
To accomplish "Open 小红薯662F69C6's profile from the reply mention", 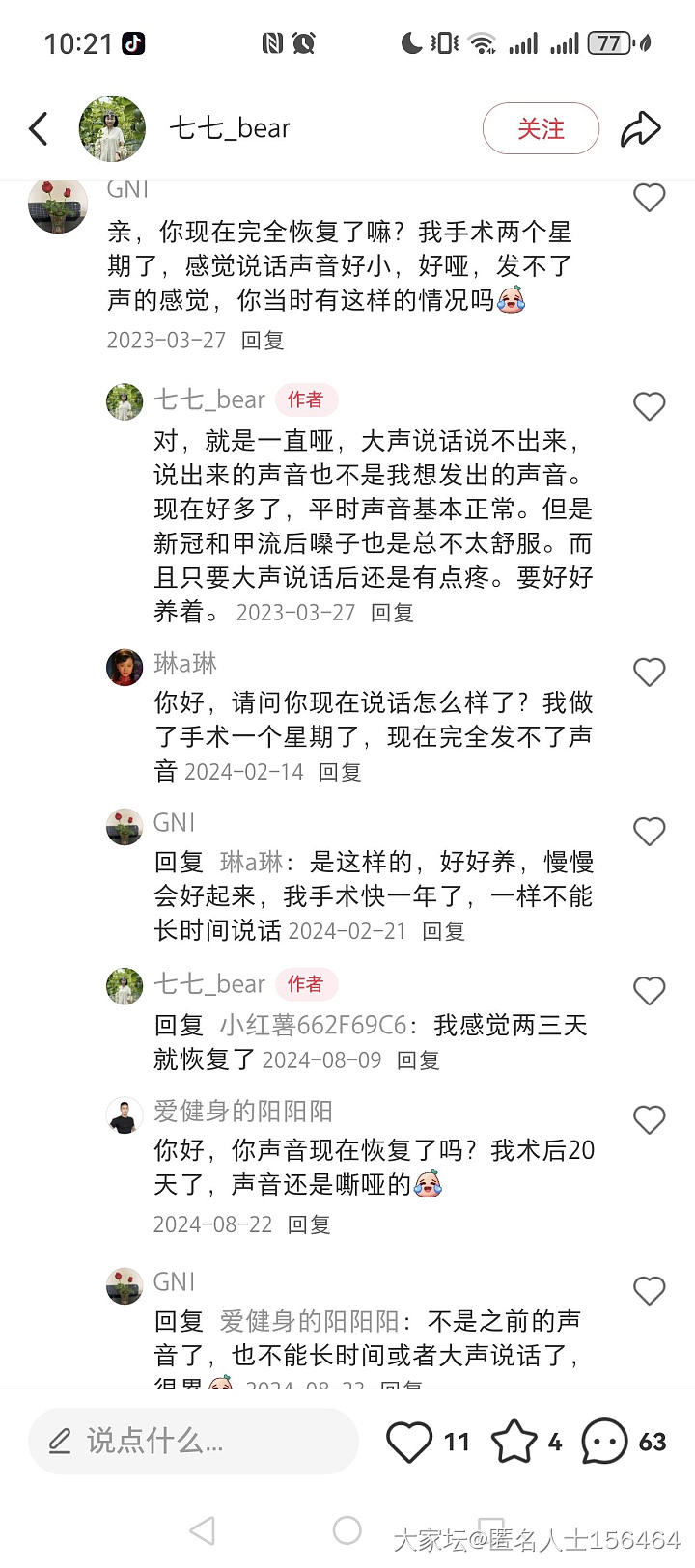I will [312, 1025].
